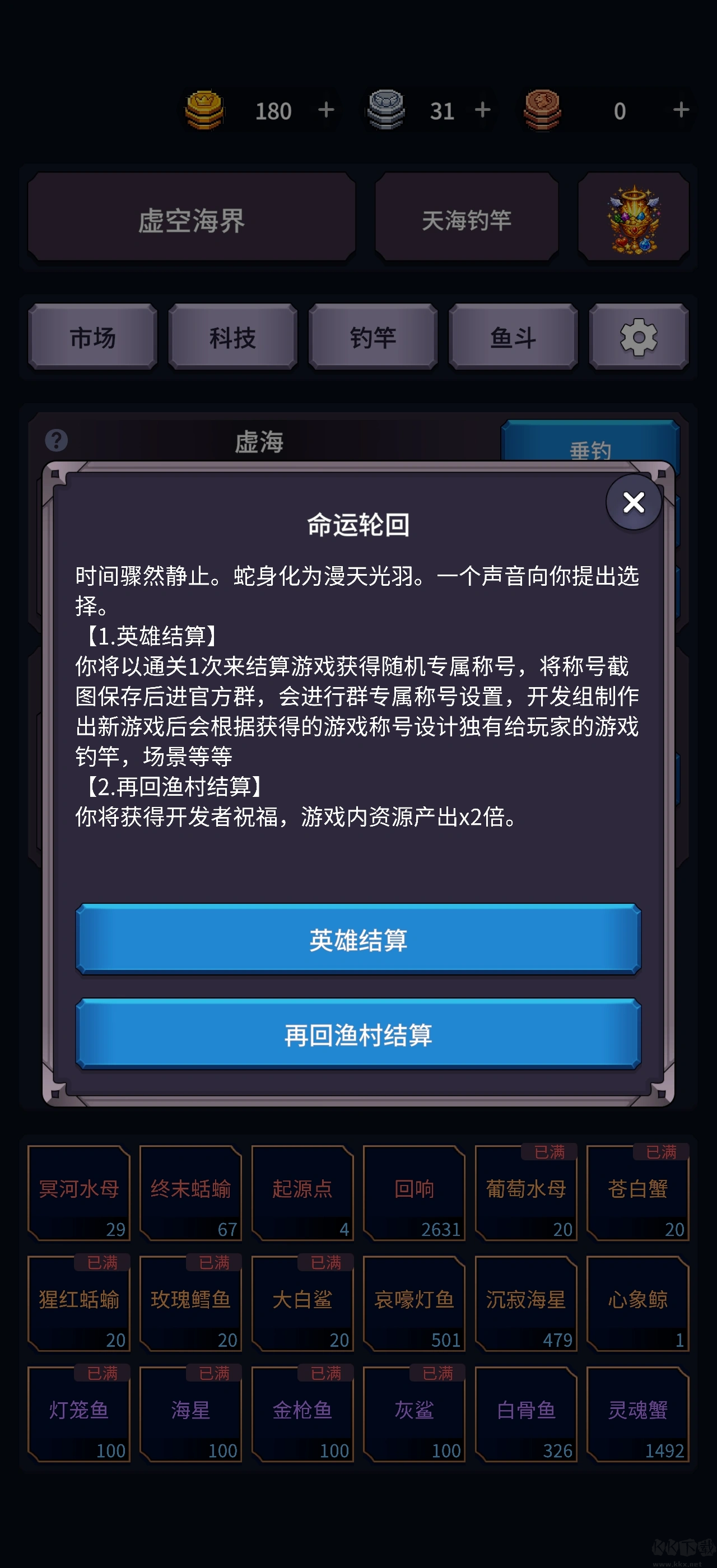Switch to the 垂钓 tab
Viewport: 717px width, 1568px height.
(590, 450)
